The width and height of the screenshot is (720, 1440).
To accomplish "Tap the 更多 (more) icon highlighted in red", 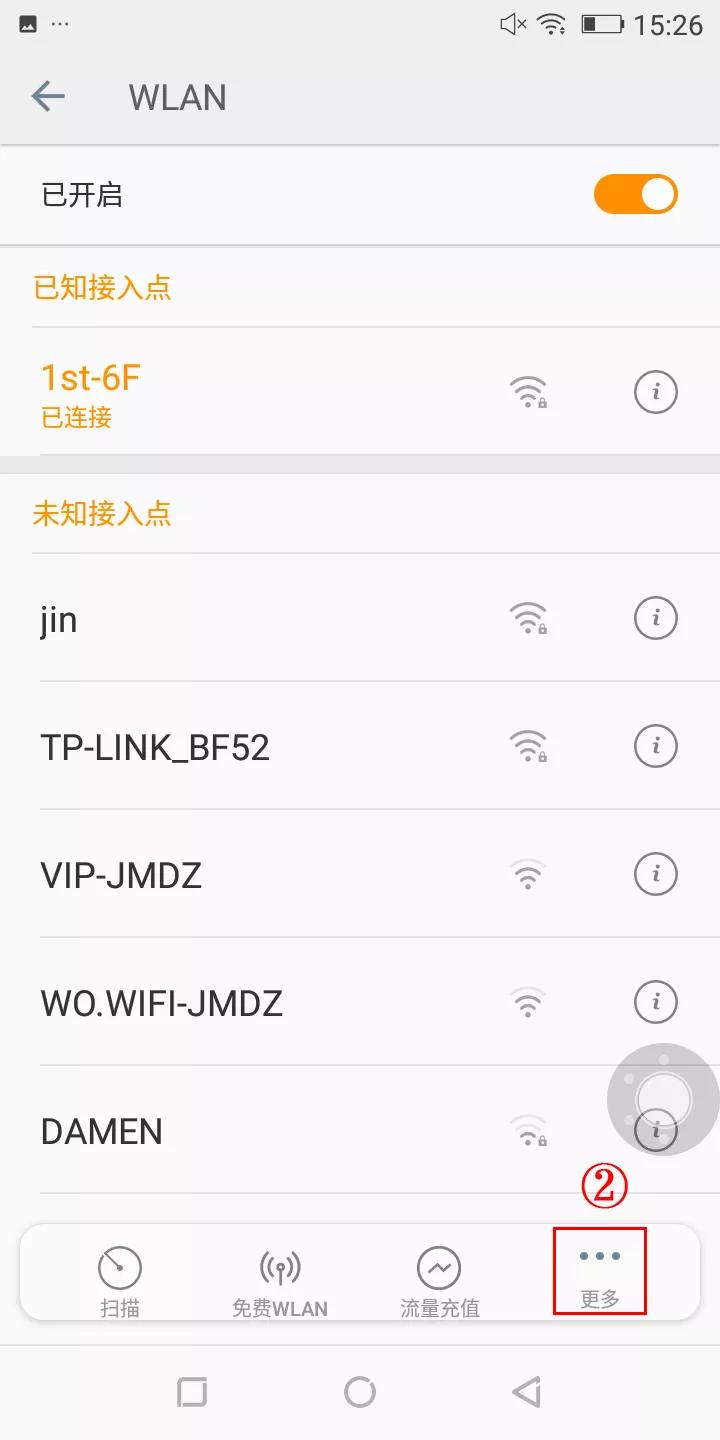I will [x=597, y=1262].
